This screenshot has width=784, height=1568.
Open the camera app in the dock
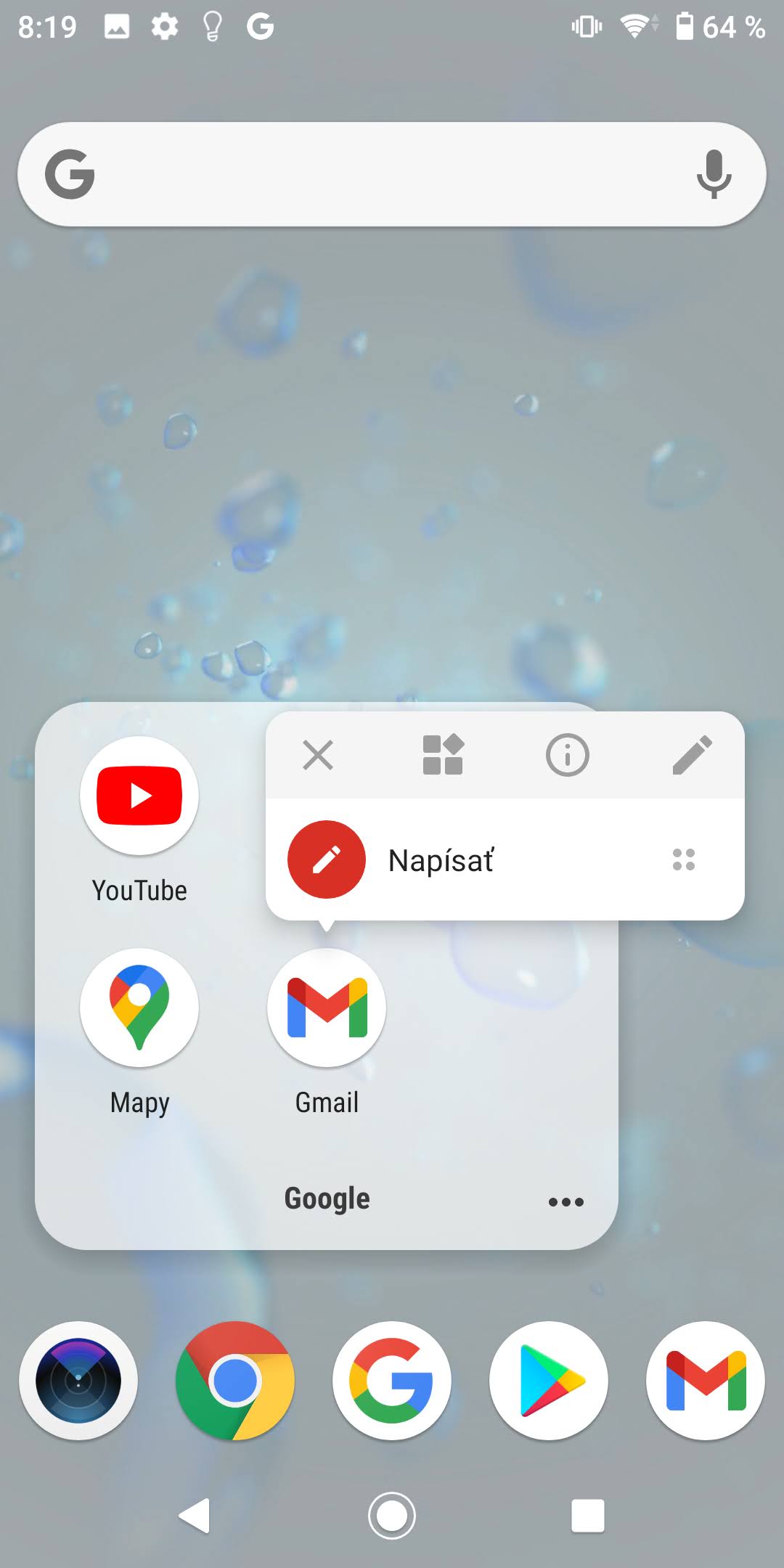pos(78,1381)
